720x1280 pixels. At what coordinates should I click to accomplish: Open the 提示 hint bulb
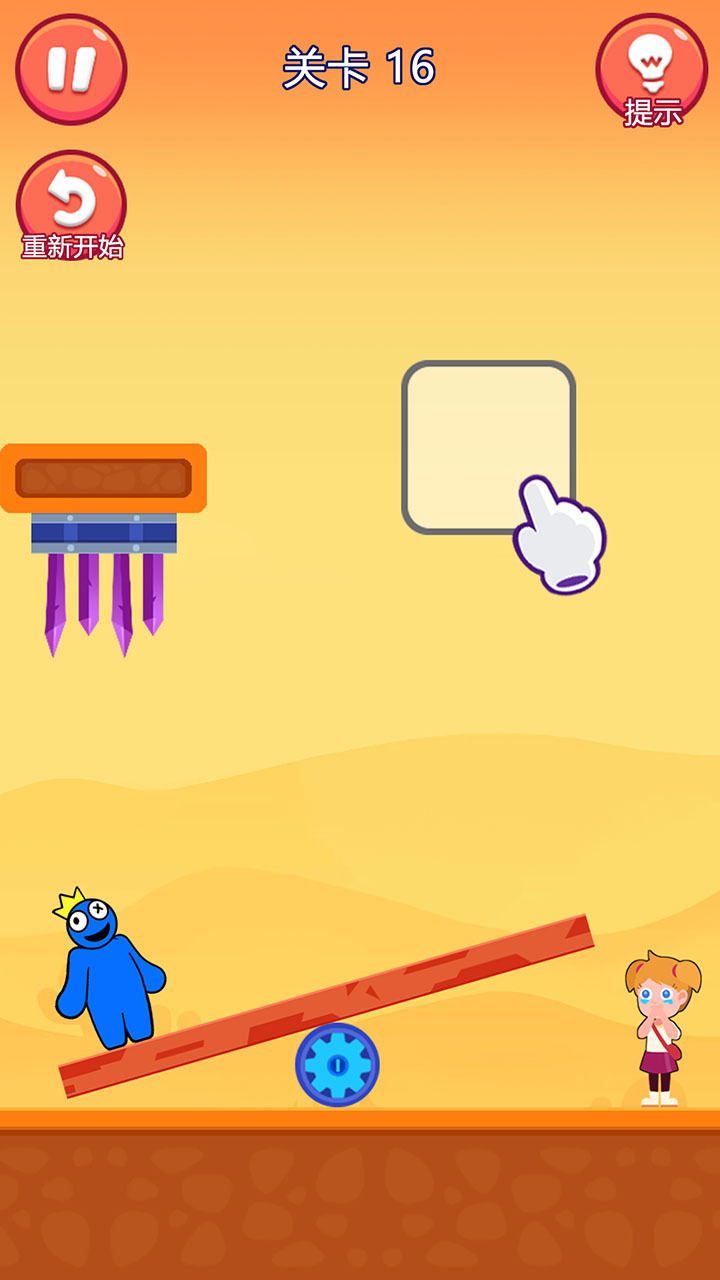tap(652, 69)
